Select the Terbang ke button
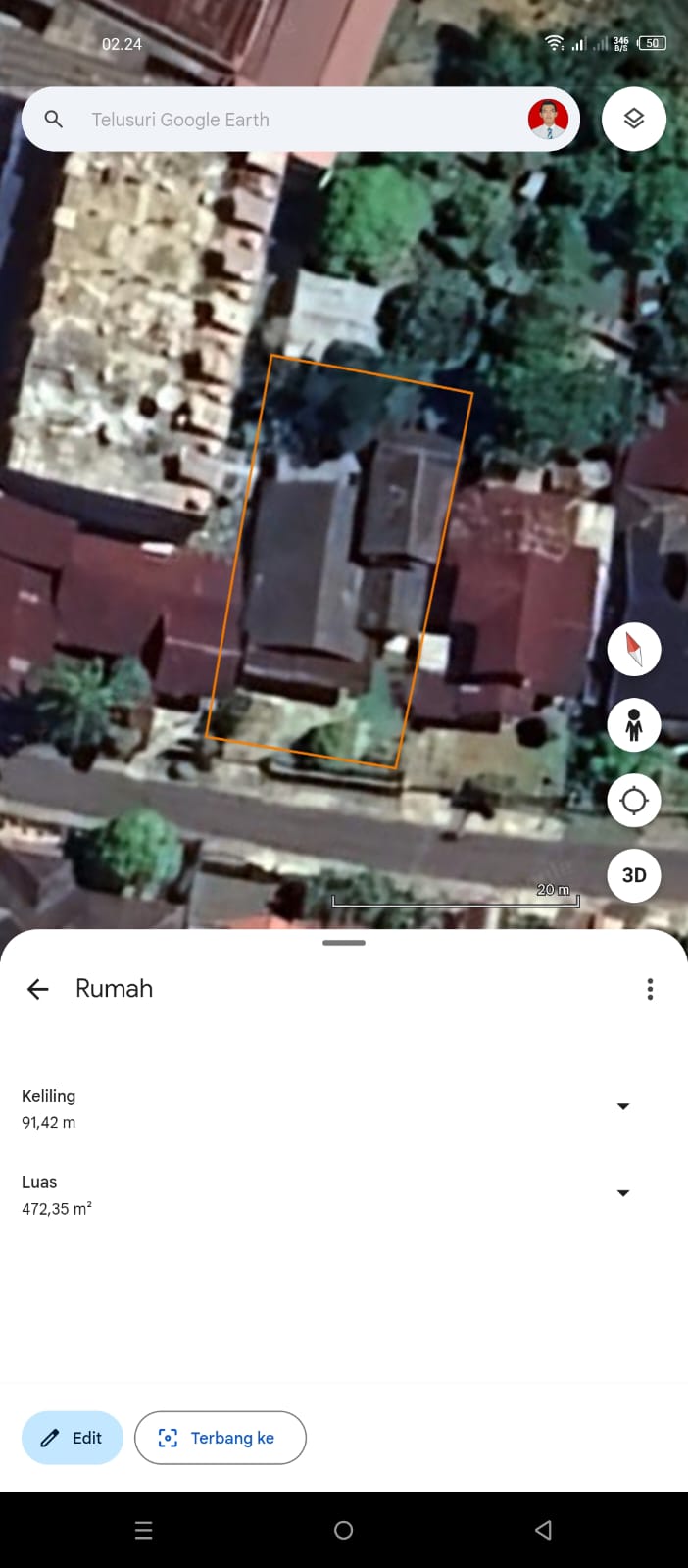 (x=221, y=1438)
